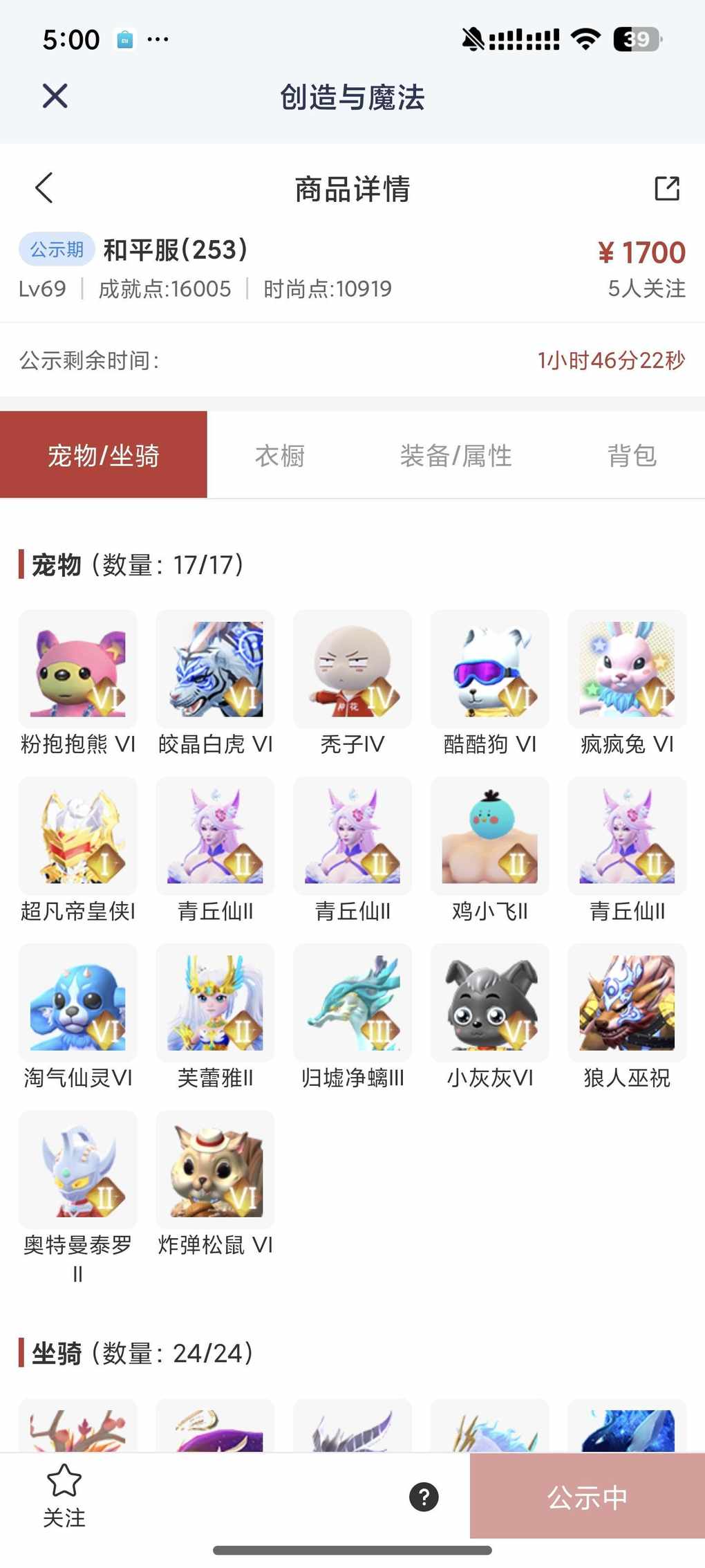Tap the 秃子IV pet

[x=352, y=670]
